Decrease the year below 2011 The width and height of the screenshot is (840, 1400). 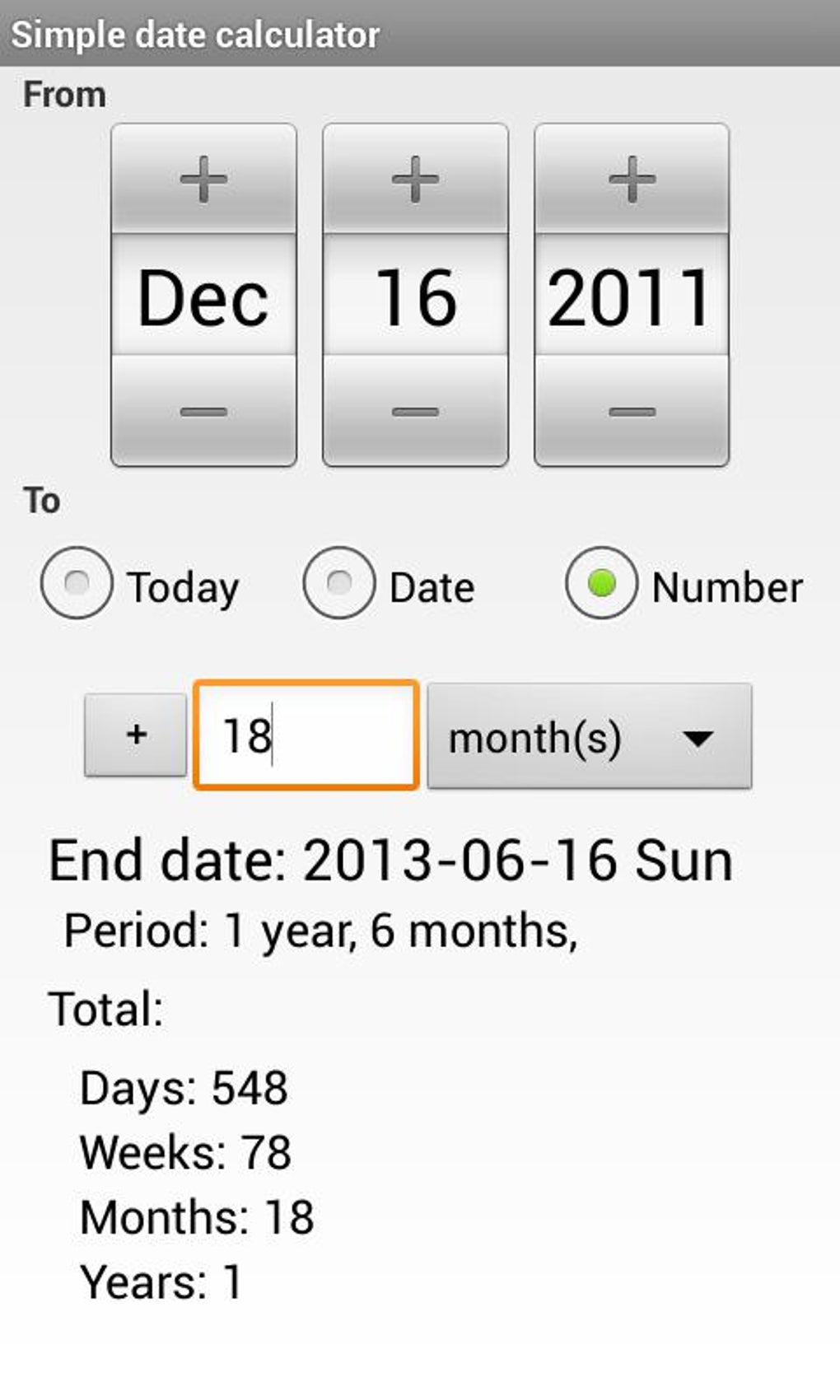(632, 411)
